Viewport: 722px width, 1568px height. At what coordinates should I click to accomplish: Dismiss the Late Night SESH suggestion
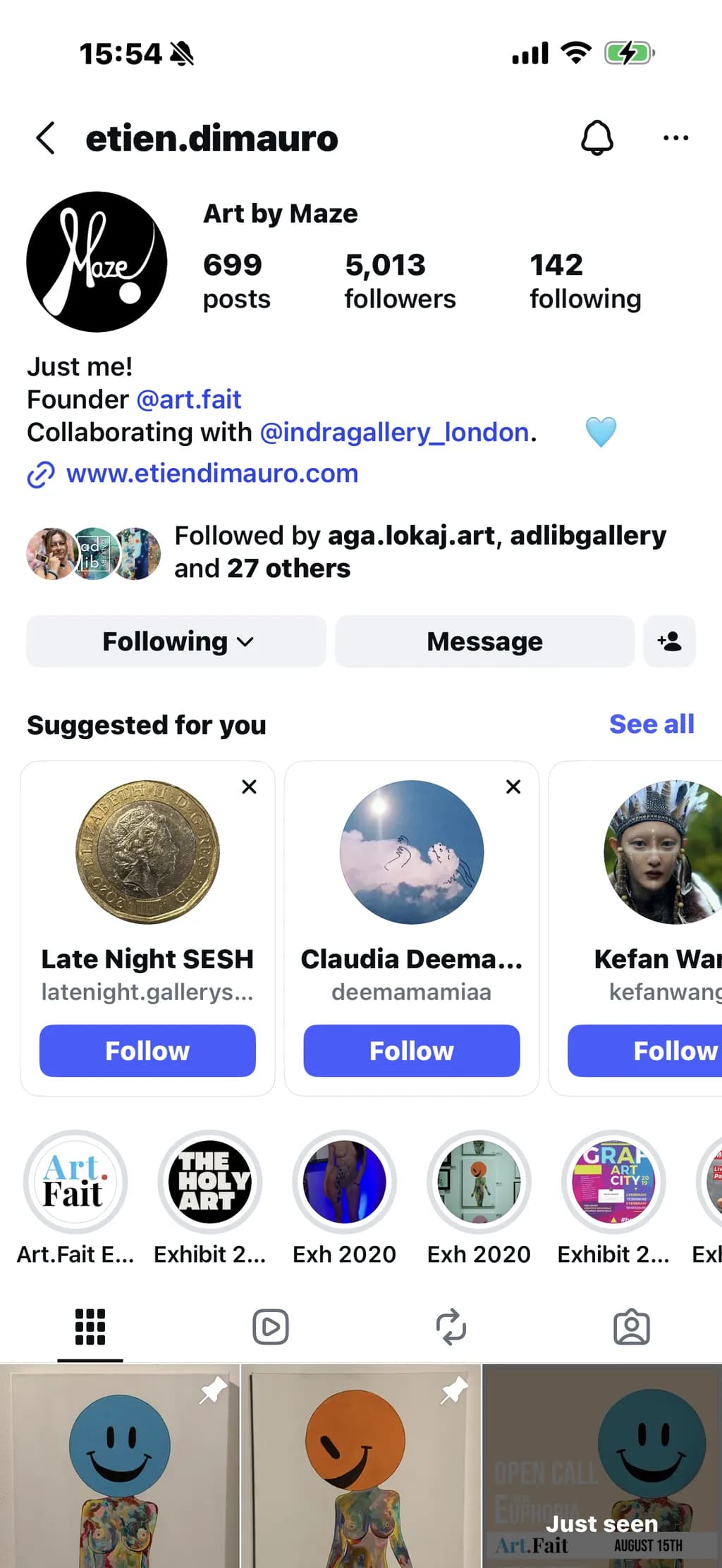coord(249,786)
